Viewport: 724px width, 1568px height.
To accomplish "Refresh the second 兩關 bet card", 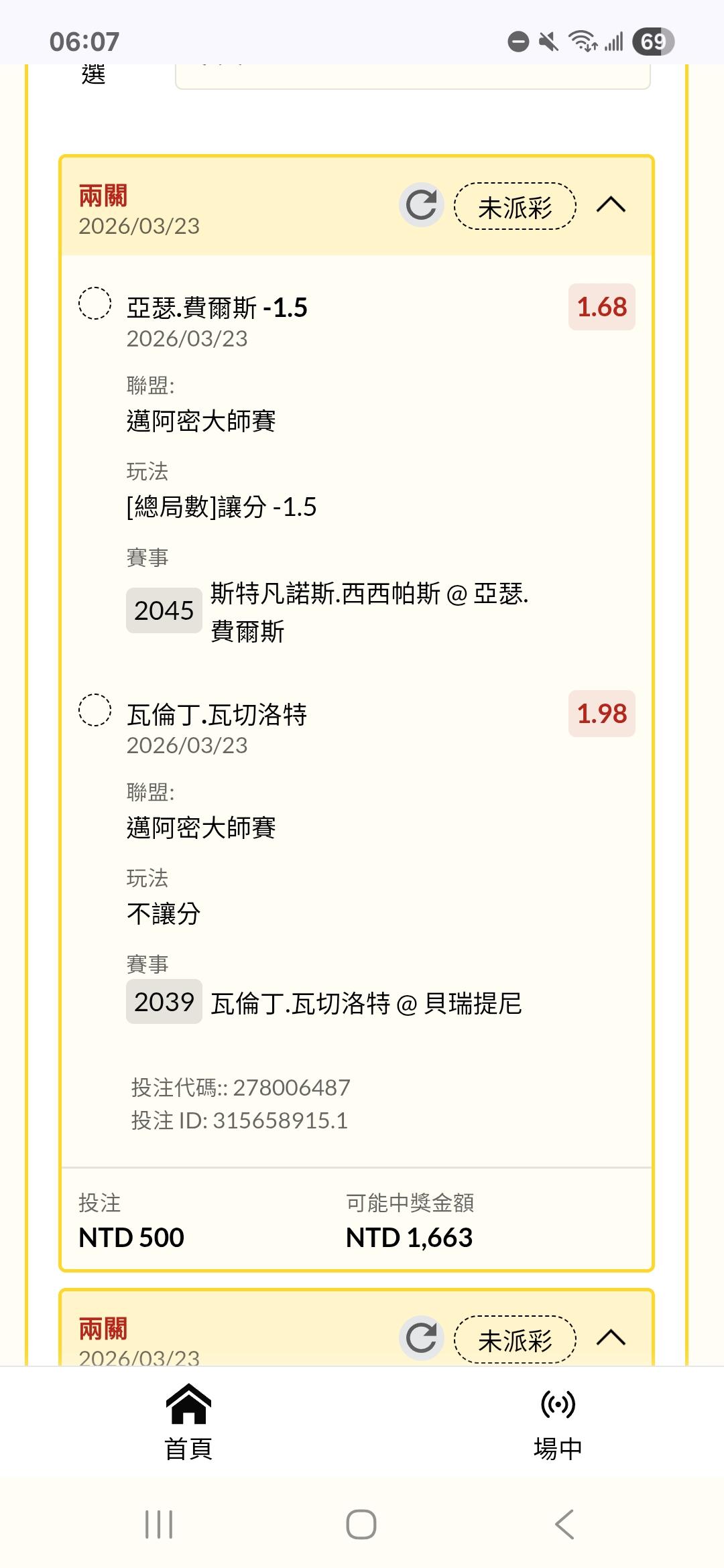I will [422, 1338].
